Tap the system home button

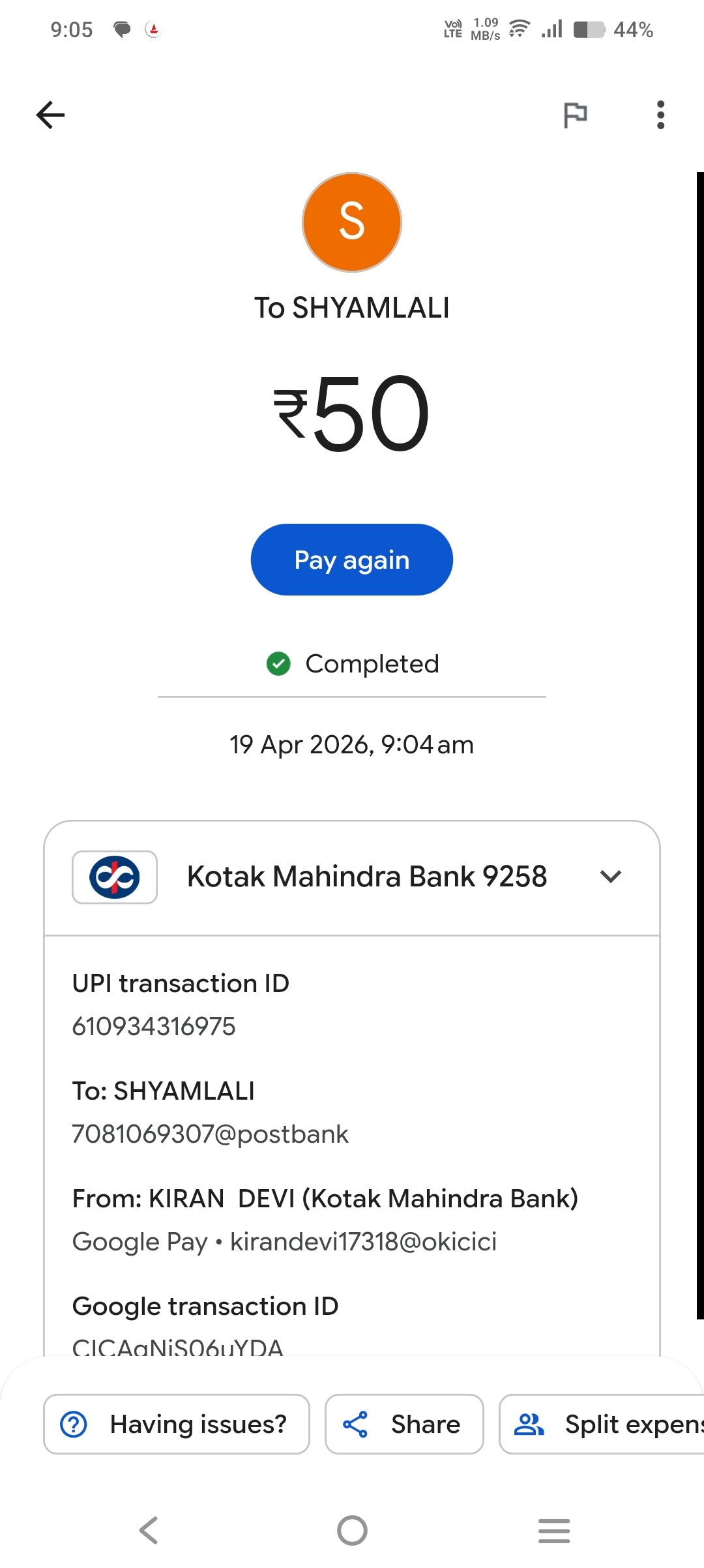[352, 1530]
